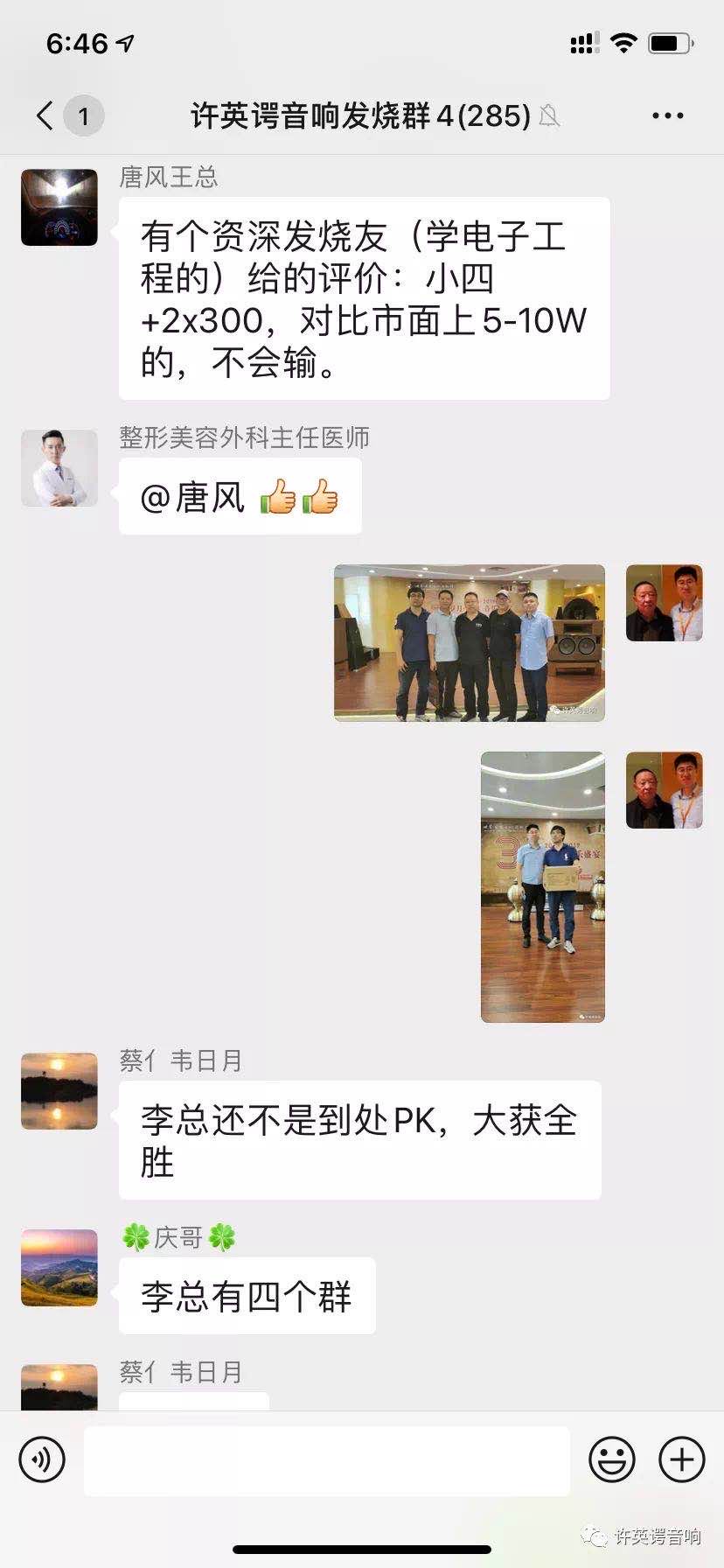Tap the message text field
Screen dimensions: 724x1568
(326, 1460)
